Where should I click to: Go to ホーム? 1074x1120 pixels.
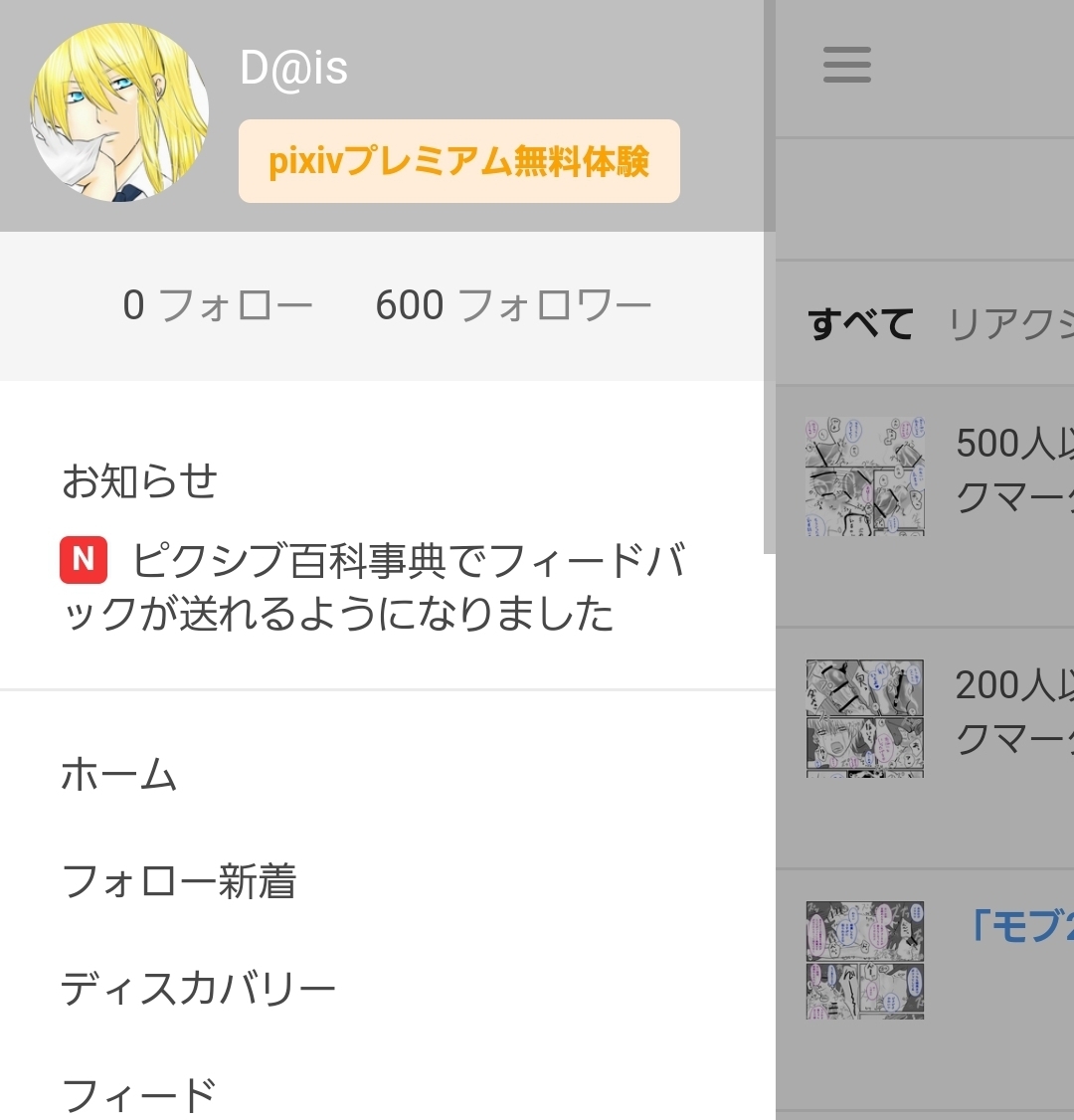click(x=119, y=774)
